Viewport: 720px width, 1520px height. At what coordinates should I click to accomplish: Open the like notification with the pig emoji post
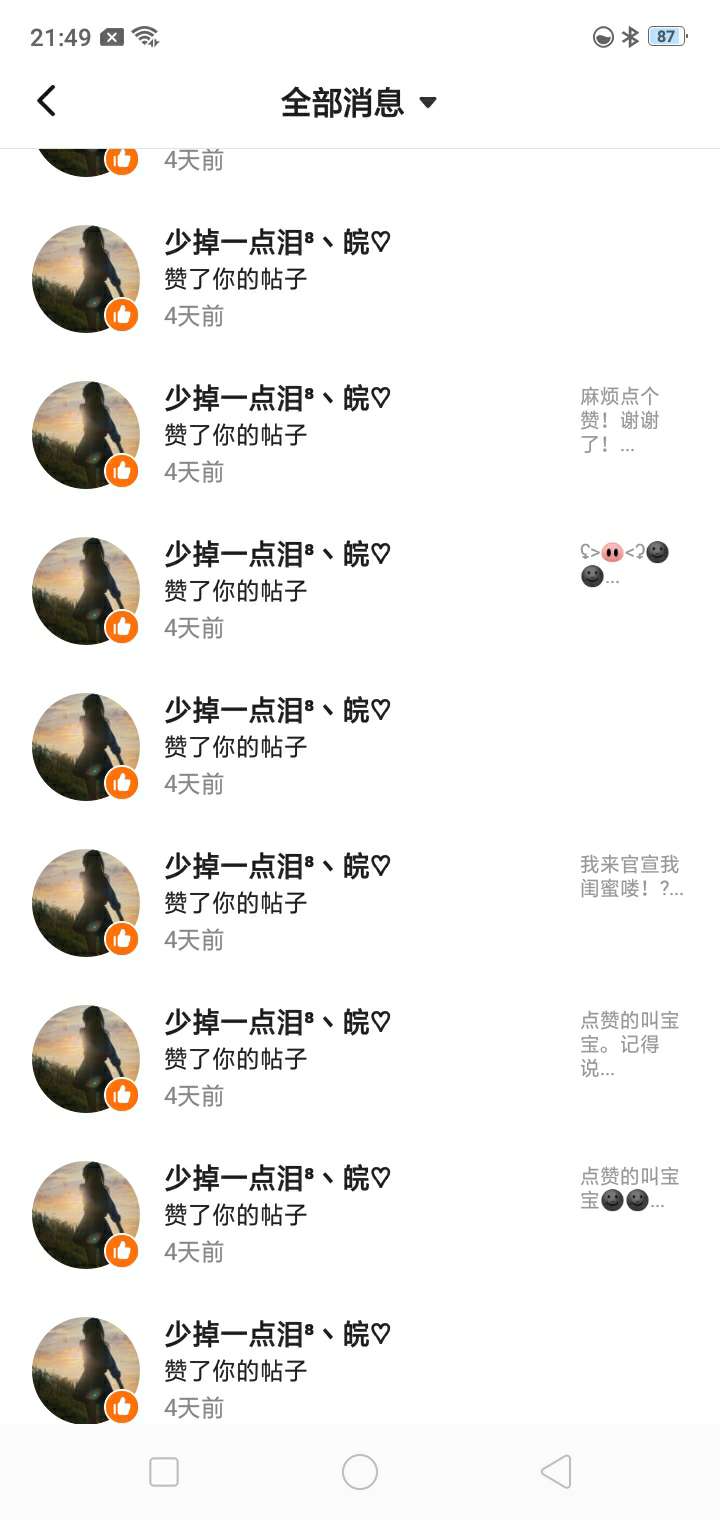(360, 591)
